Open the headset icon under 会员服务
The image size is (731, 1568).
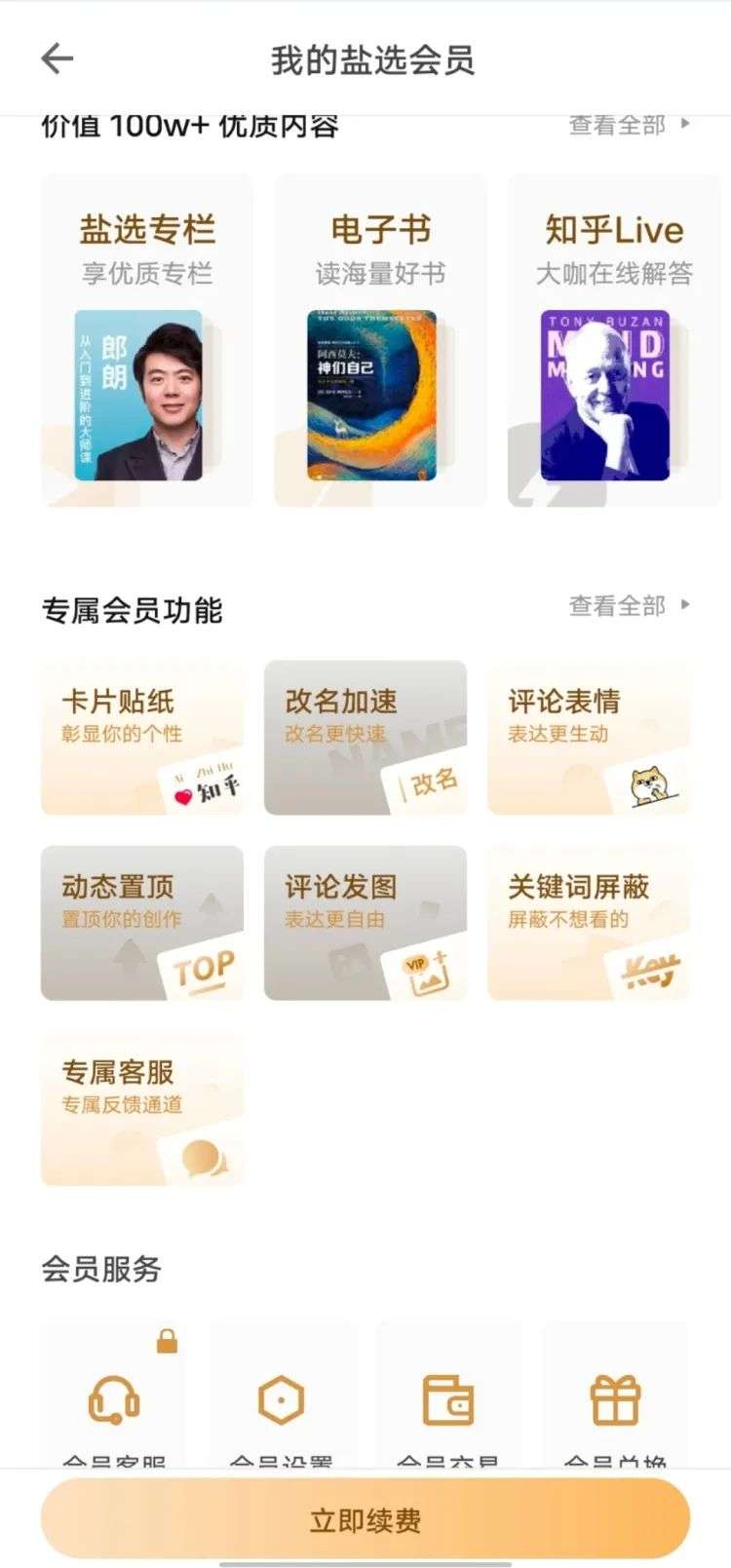pos(114,1400)
